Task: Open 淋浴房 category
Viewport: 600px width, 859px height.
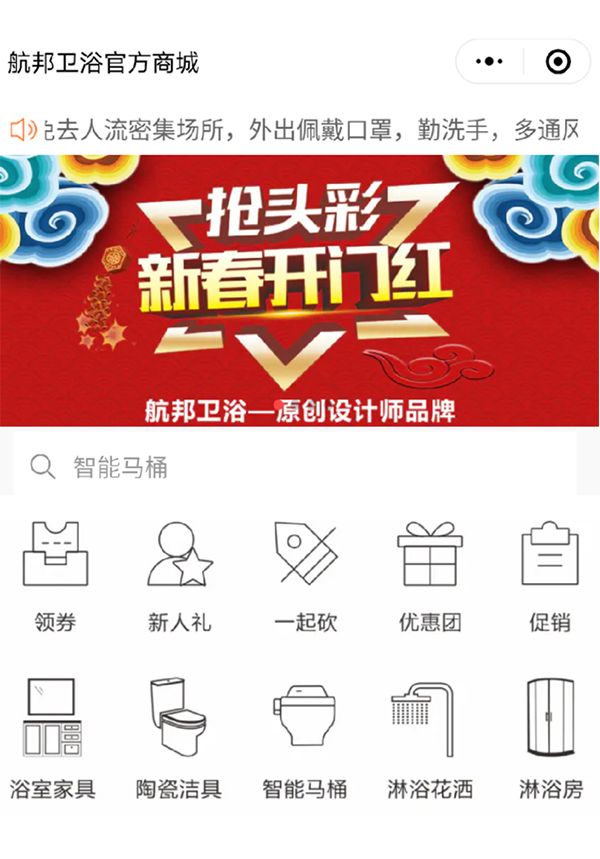Action: (x=550, y=740)
